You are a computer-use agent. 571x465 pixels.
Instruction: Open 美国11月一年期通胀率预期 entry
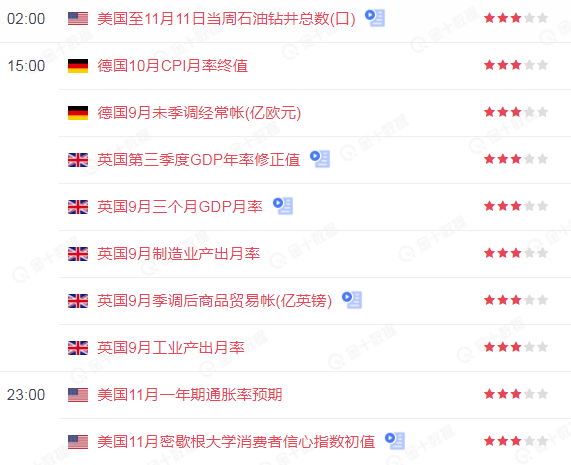pyautogui.click(x=190, y=395)
